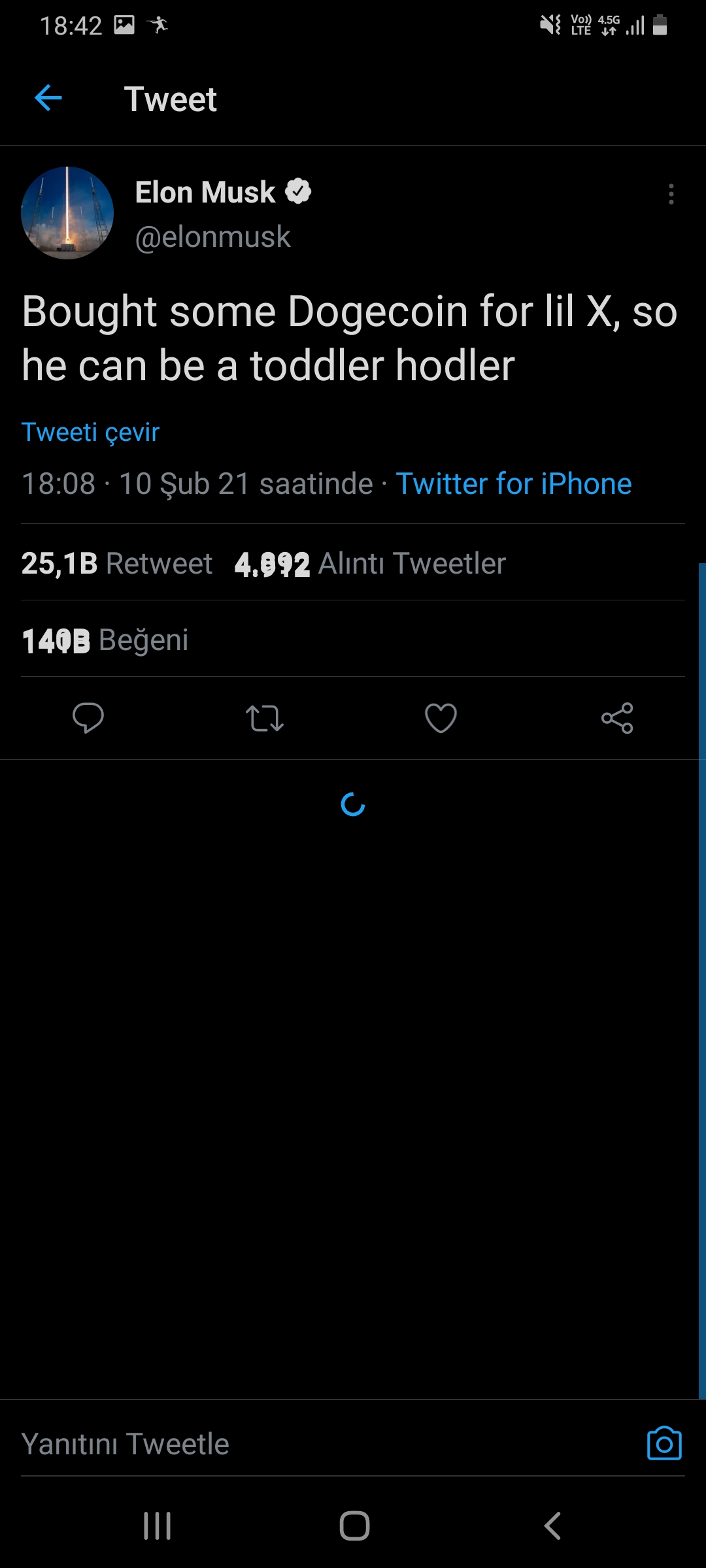This screenshot has height=1568, width=706.
Task: View the Alıntı Tweetler list
Action: pyautogui.click(x=370, y=563)
